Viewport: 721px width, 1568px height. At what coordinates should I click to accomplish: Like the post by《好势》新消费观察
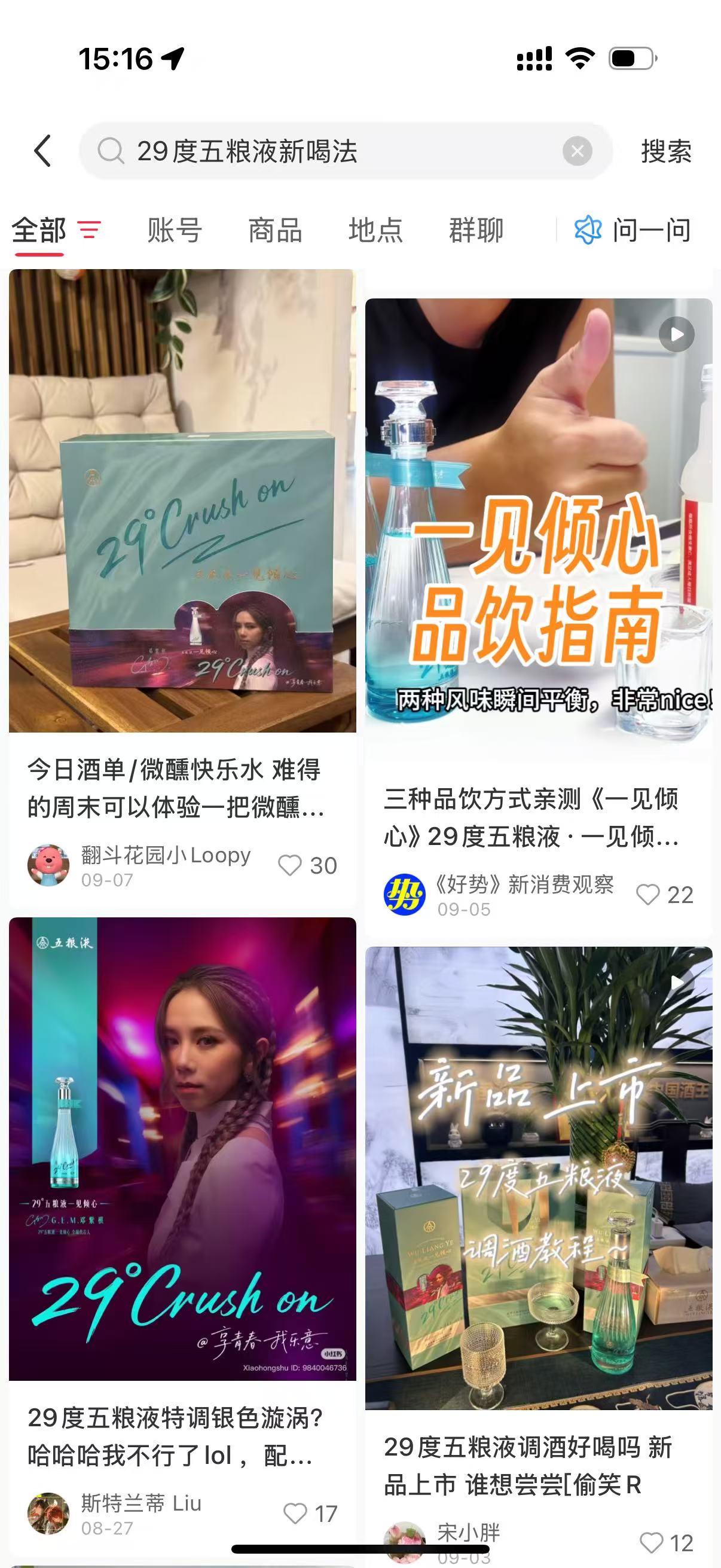coord(648,894)
